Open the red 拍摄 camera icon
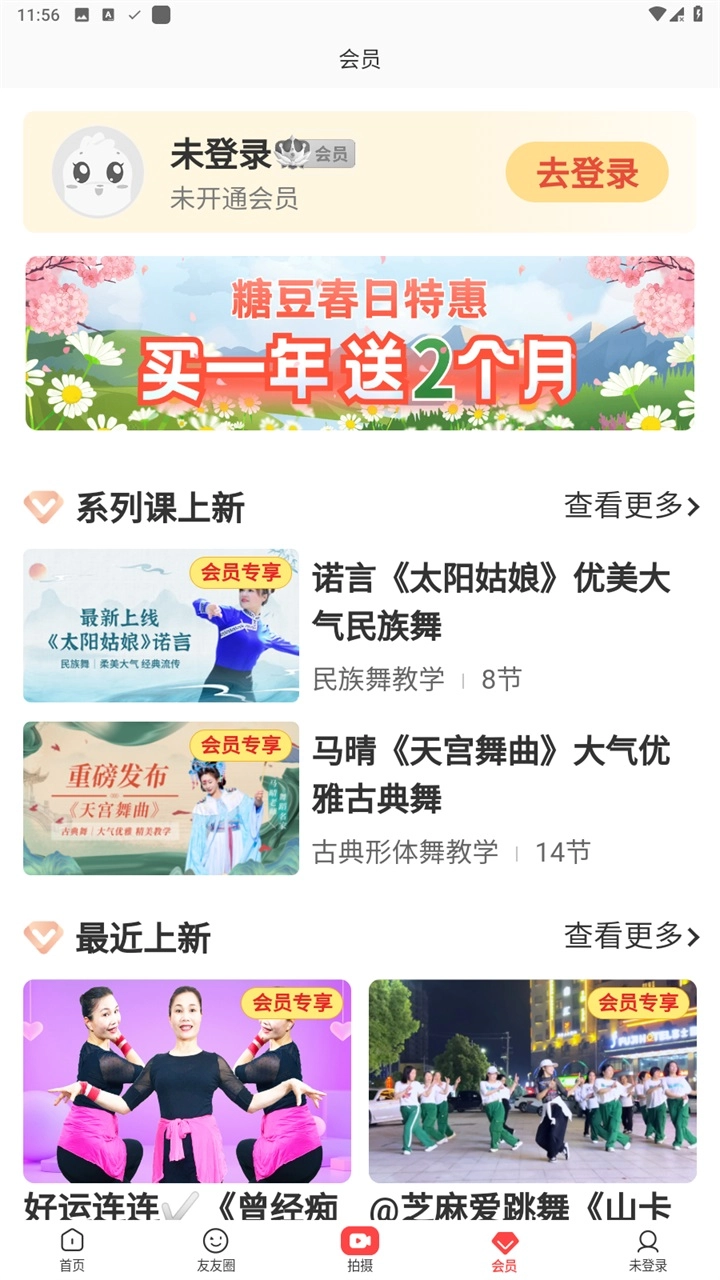The image size is (720, 1280). (361, 1240)
